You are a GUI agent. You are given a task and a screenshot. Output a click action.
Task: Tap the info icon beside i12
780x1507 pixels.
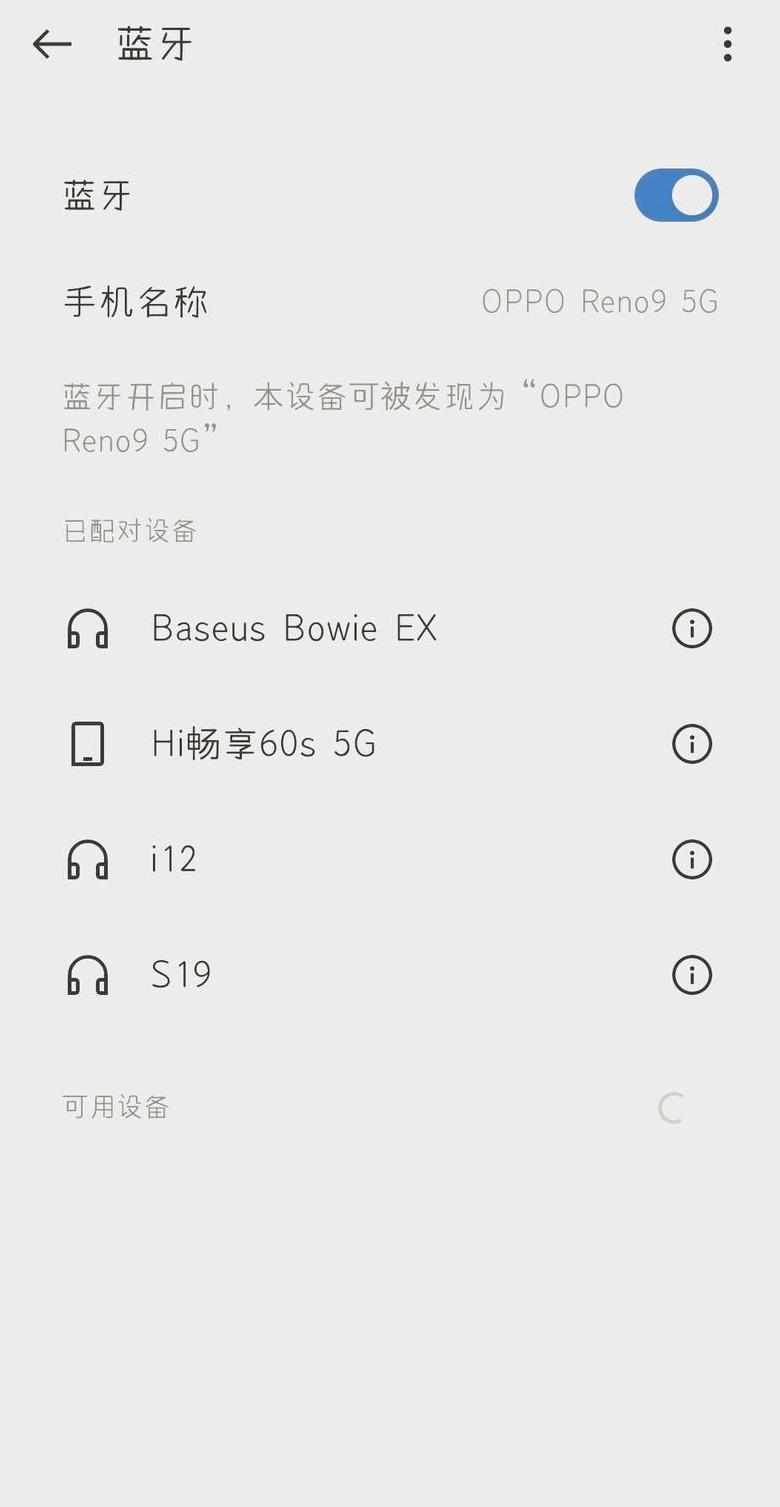click(692, 859)
